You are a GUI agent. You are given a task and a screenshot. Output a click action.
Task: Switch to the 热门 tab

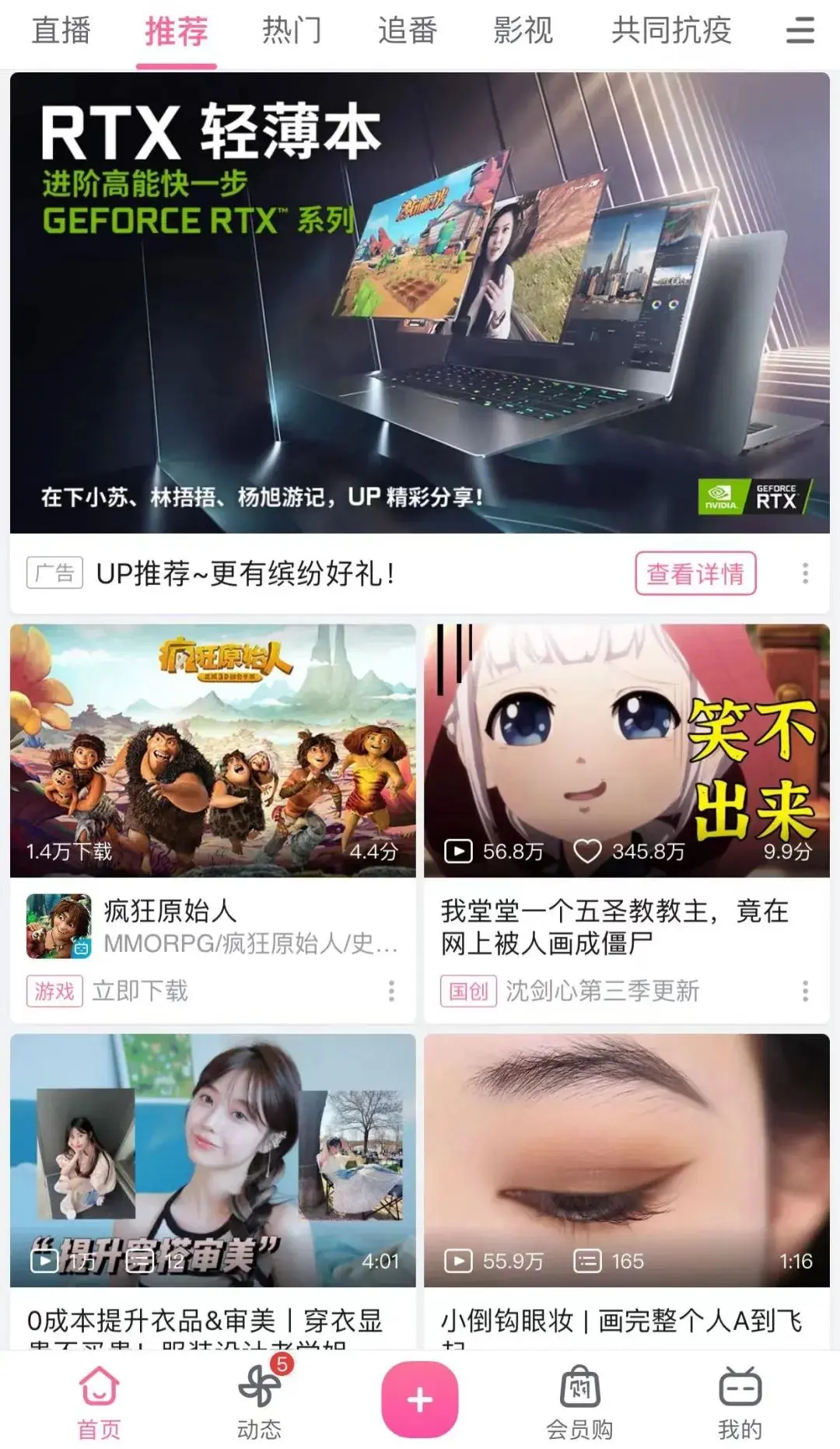point(292,31)
